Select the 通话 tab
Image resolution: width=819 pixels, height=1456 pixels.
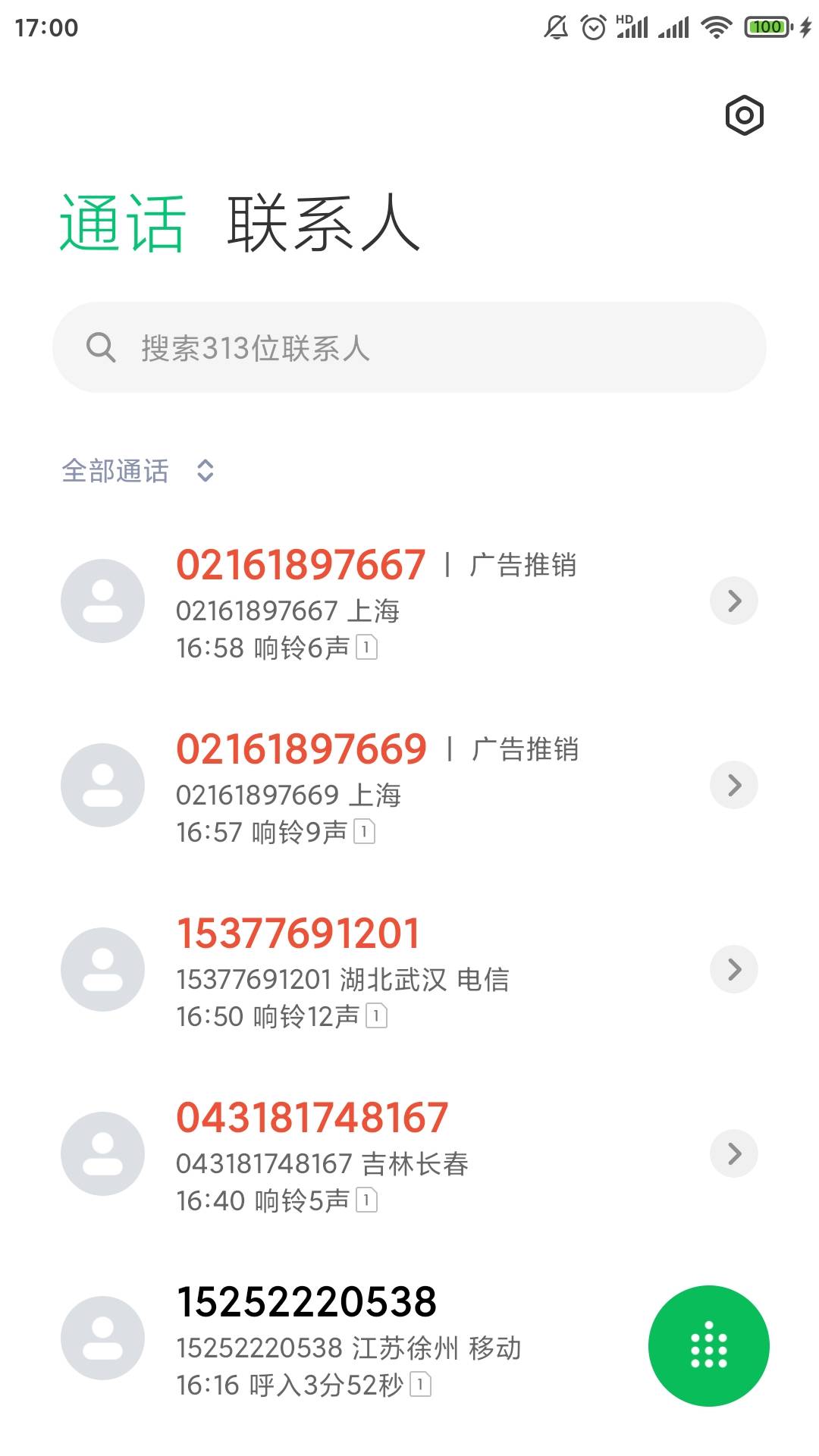pyautogui.click(x=123, y=223)
